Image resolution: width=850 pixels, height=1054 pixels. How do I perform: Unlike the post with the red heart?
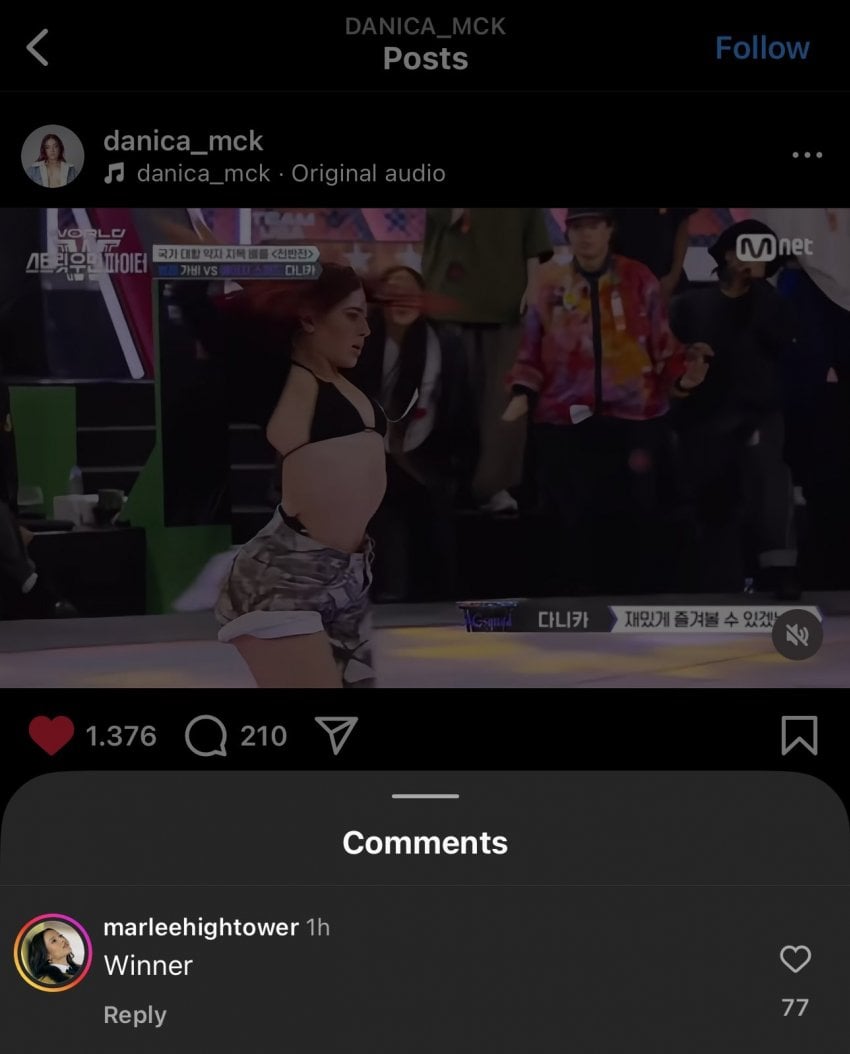click(x=51, y=736)
